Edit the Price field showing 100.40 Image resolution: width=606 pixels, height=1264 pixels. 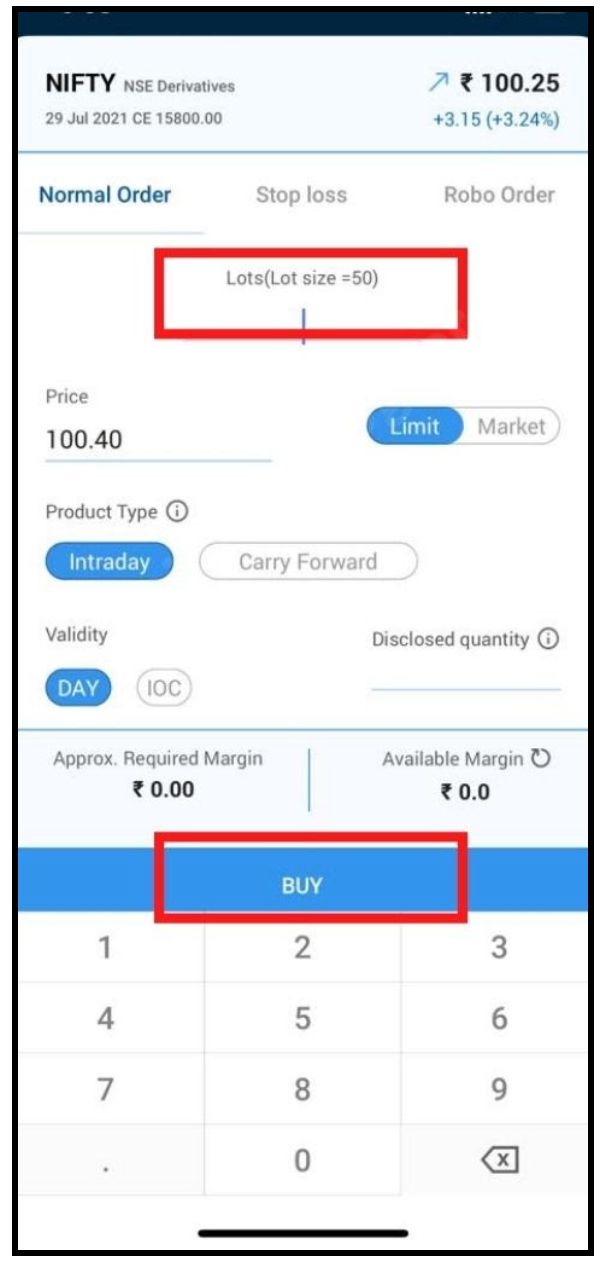pyautogui.click(x=158, y=440)
